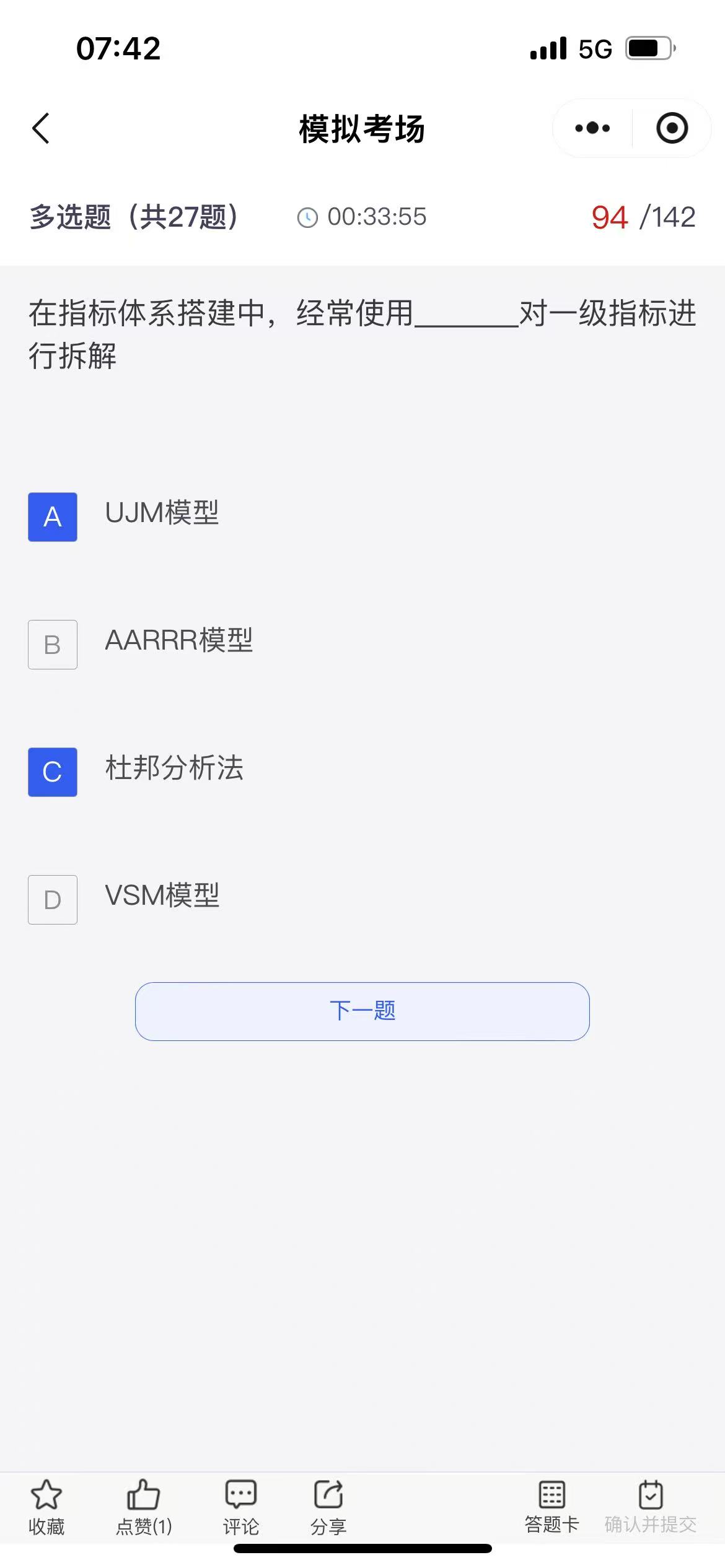Go to the next question with 下一题
The height and width of the screenshot is (1568, 725).
(362, 1011)
